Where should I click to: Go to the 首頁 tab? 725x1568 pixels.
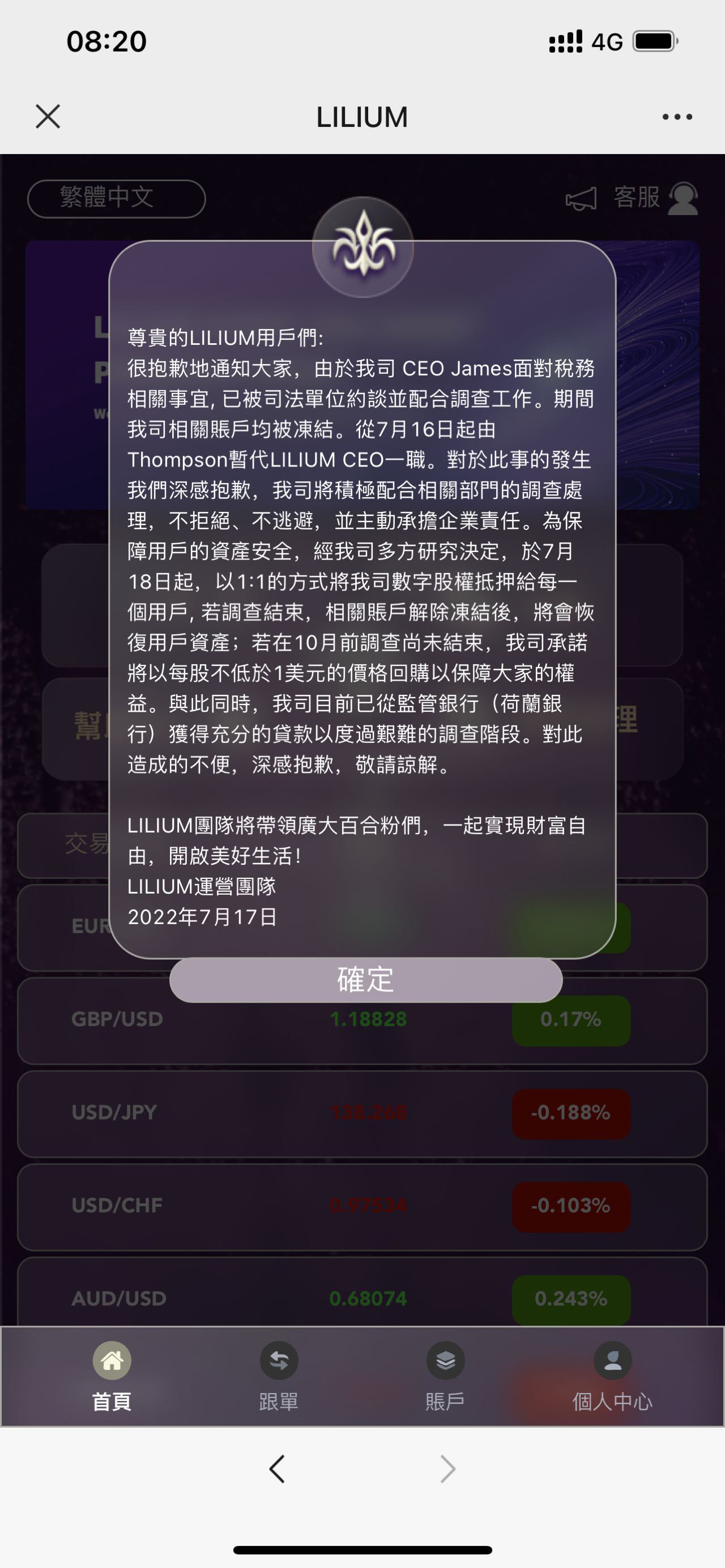(x=112, y=1378)
